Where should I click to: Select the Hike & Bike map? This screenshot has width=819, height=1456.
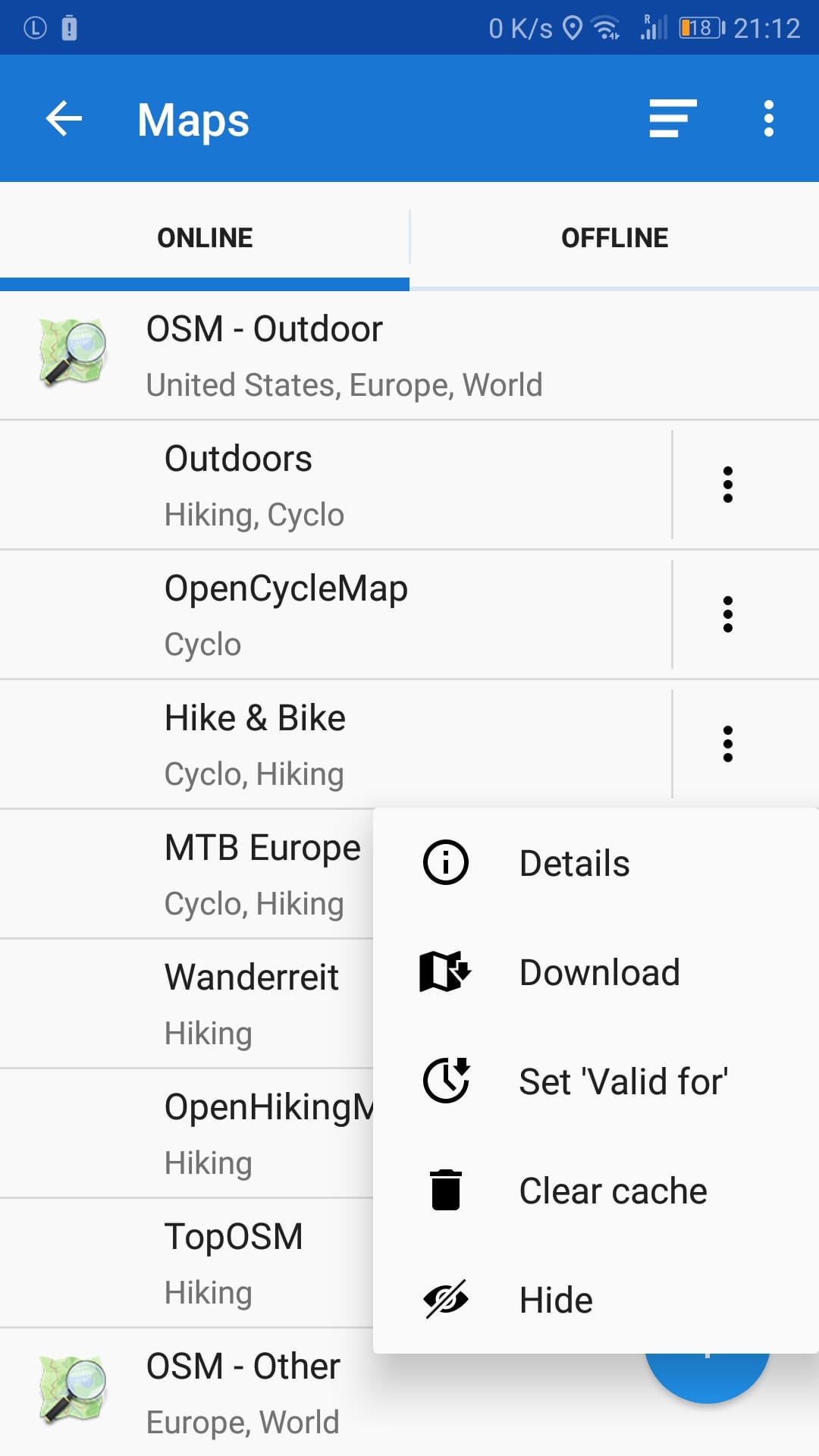[334, 745]
